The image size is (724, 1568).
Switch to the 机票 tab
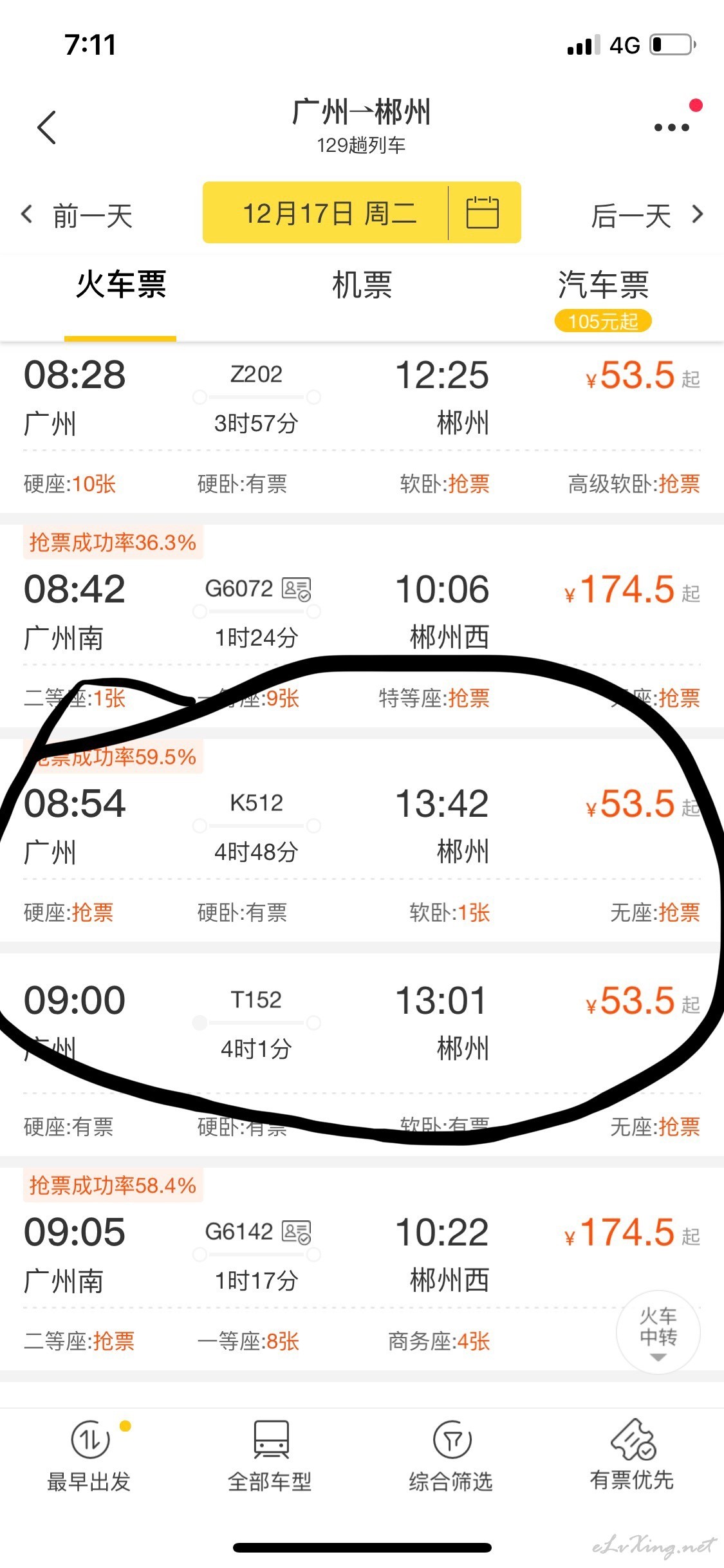coord(362,285)
